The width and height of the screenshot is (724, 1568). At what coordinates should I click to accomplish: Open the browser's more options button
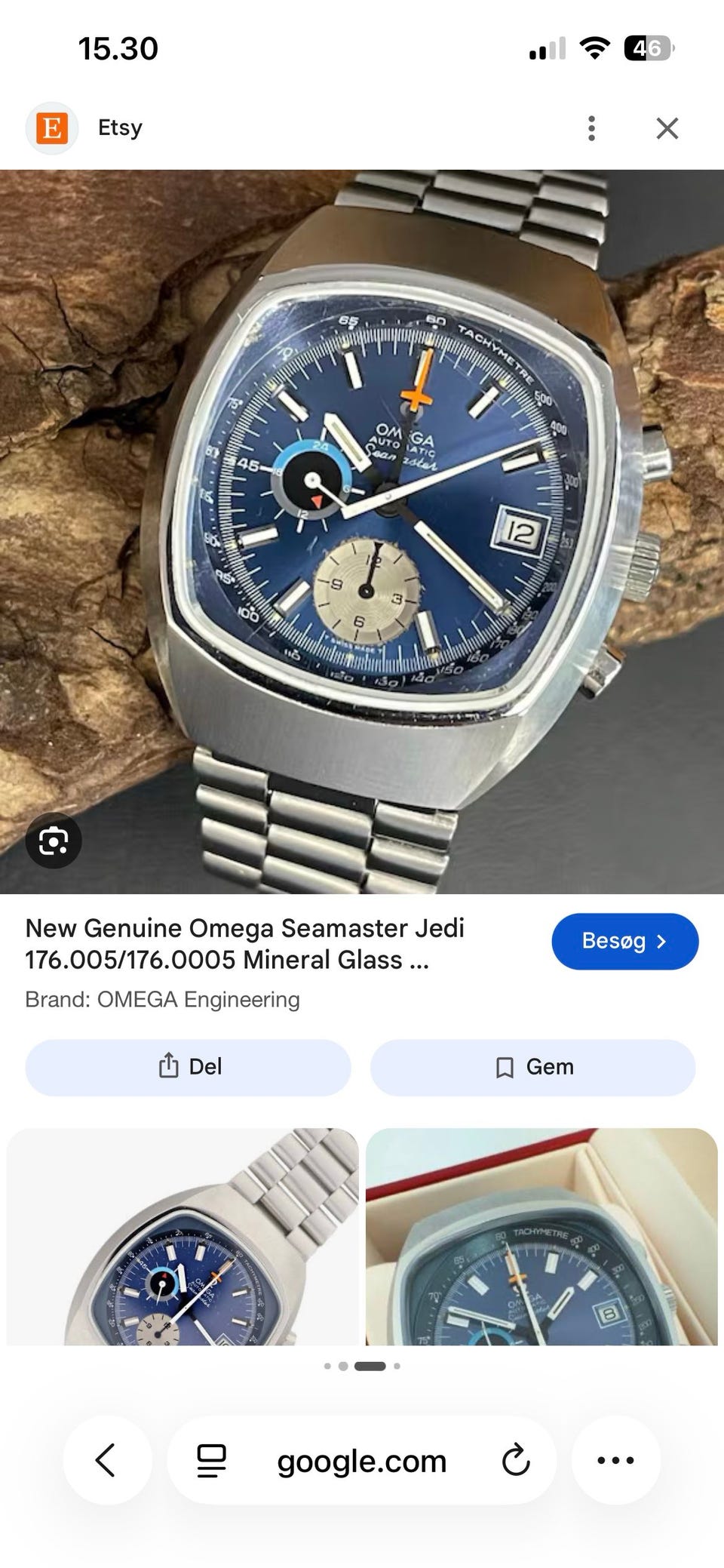[615, 1460]
